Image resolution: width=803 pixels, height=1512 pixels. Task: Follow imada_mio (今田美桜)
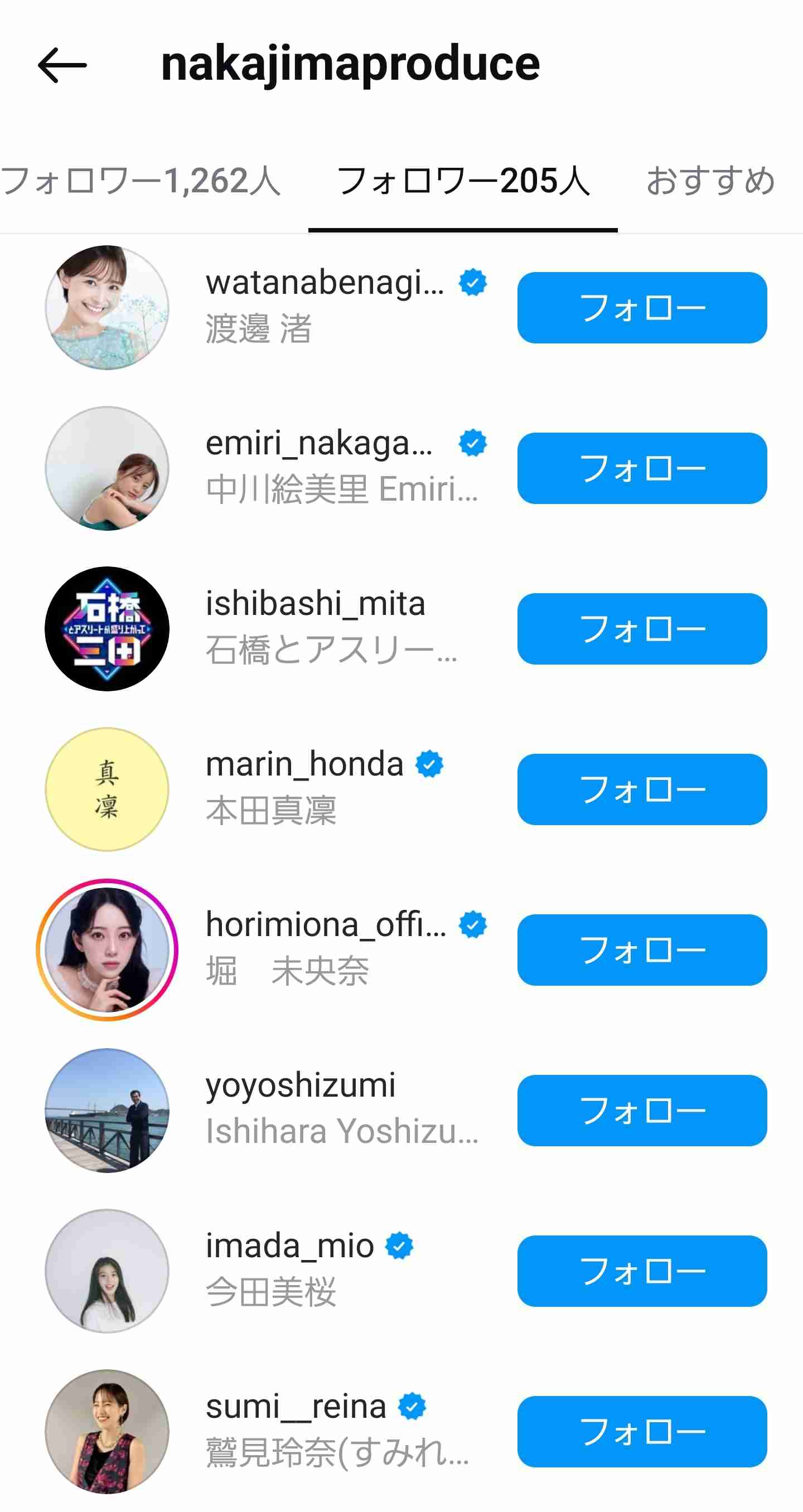[x=642, y=1271]
